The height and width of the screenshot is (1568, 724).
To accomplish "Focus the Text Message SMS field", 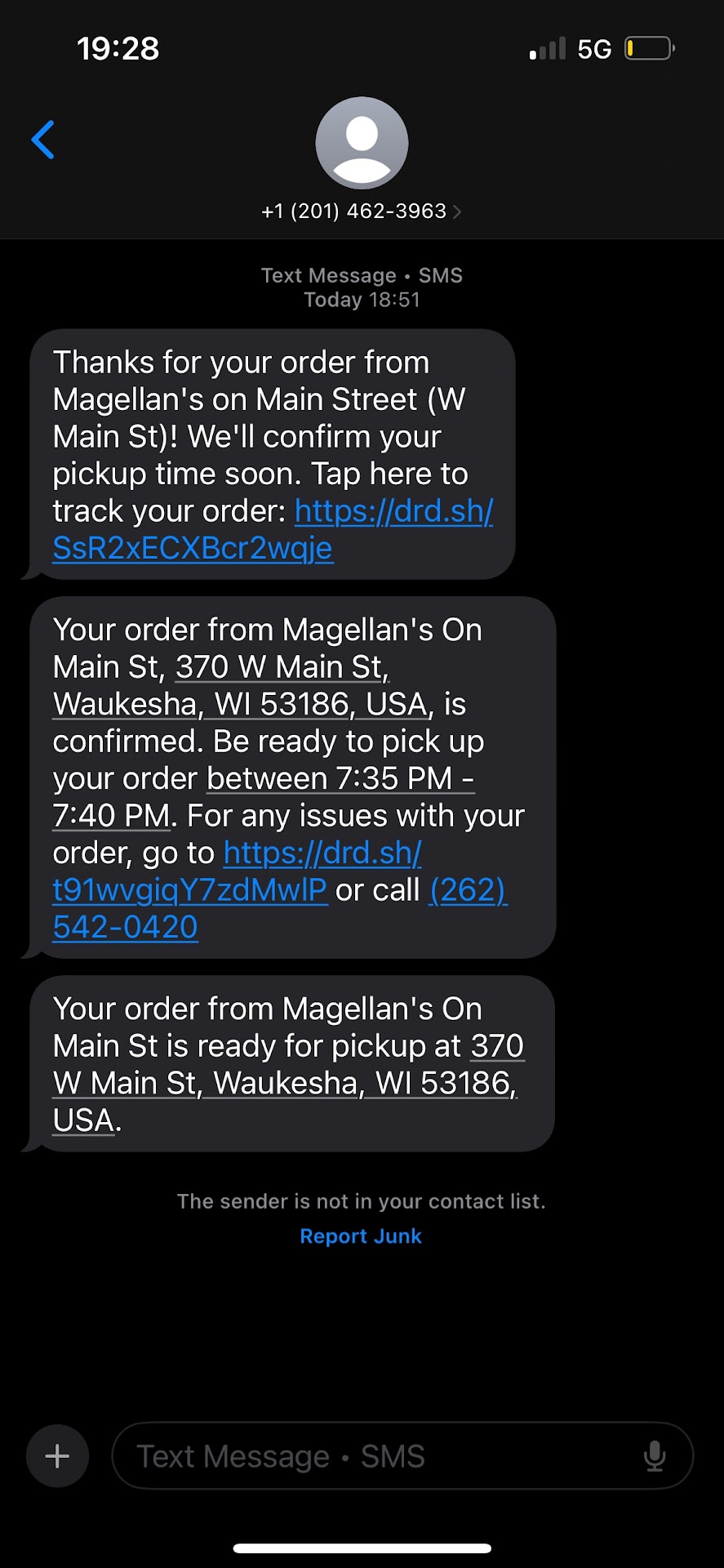I will point(367,1456).
